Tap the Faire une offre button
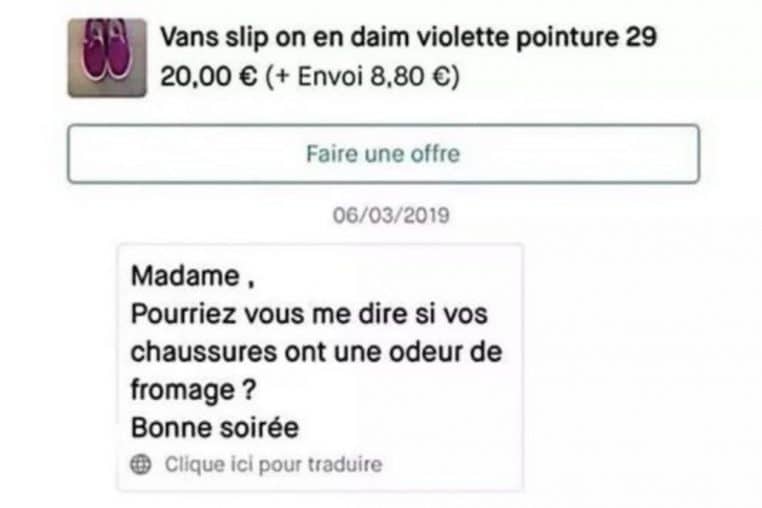This screenshot has width=762, height=508. [383, 154]
